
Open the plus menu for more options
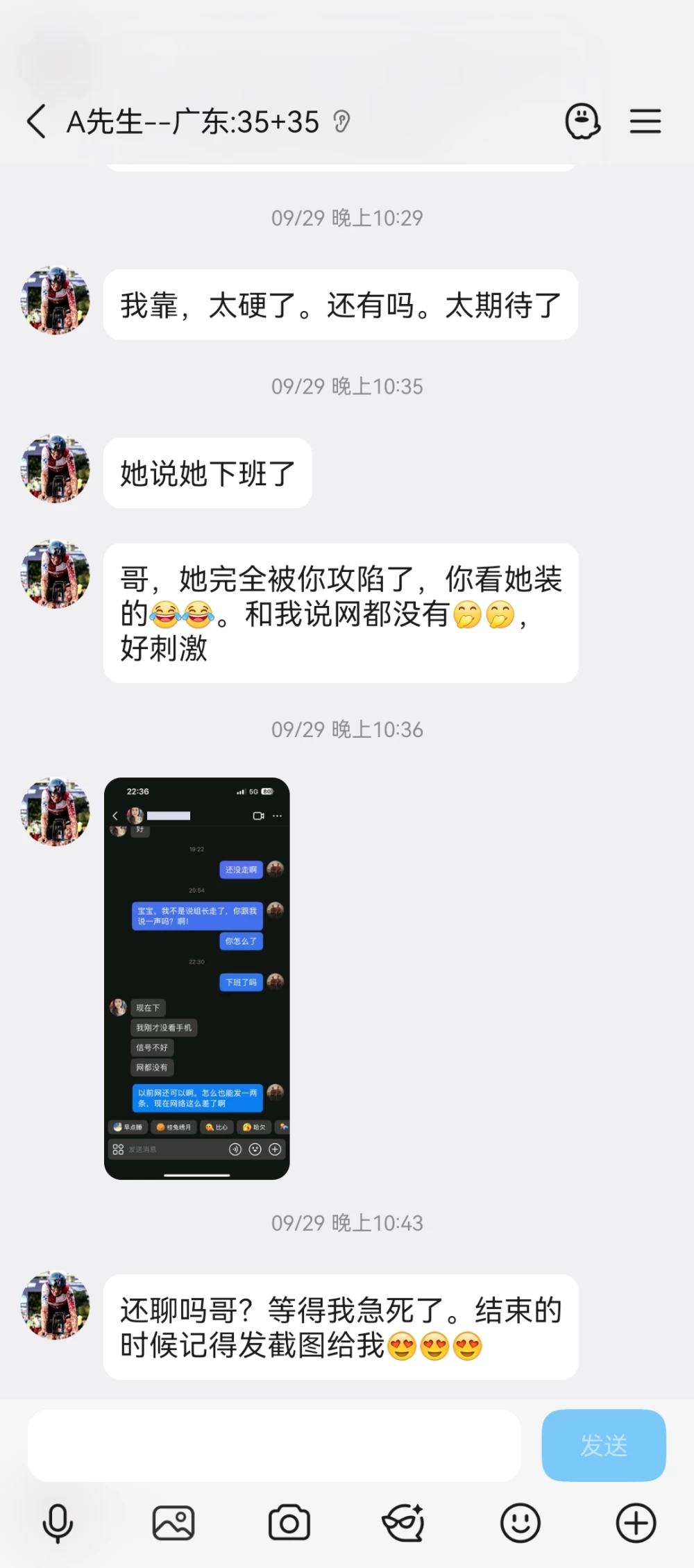[x=636, y=1524]
